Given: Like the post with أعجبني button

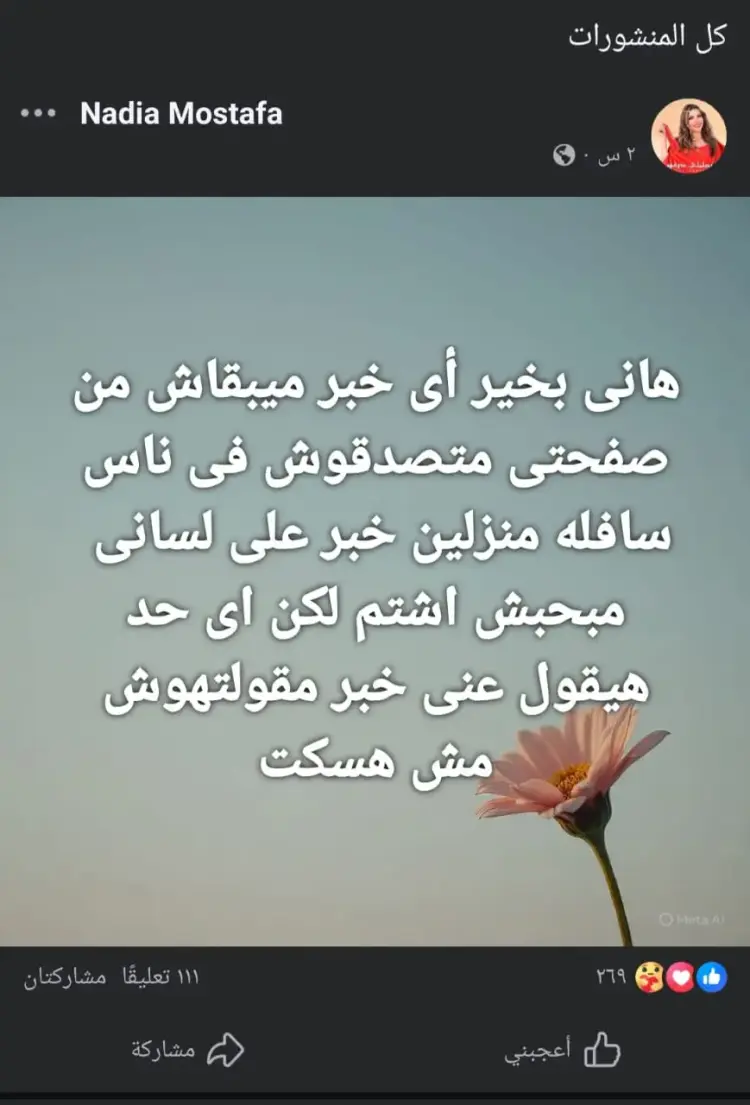Looking at the screenshot, I should coord(562,1050).
